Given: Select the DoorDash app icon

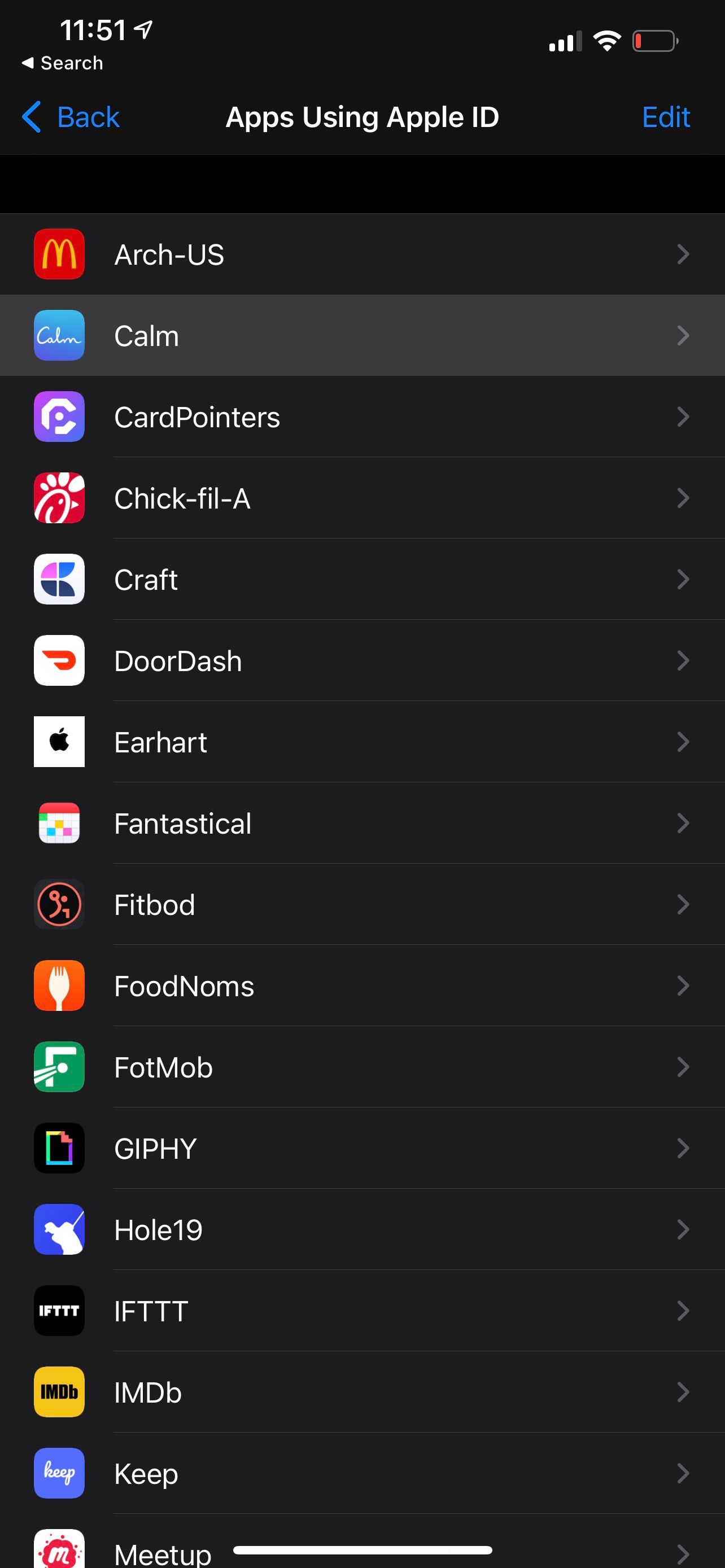Looking at the screenshot, I should (58, 660).
